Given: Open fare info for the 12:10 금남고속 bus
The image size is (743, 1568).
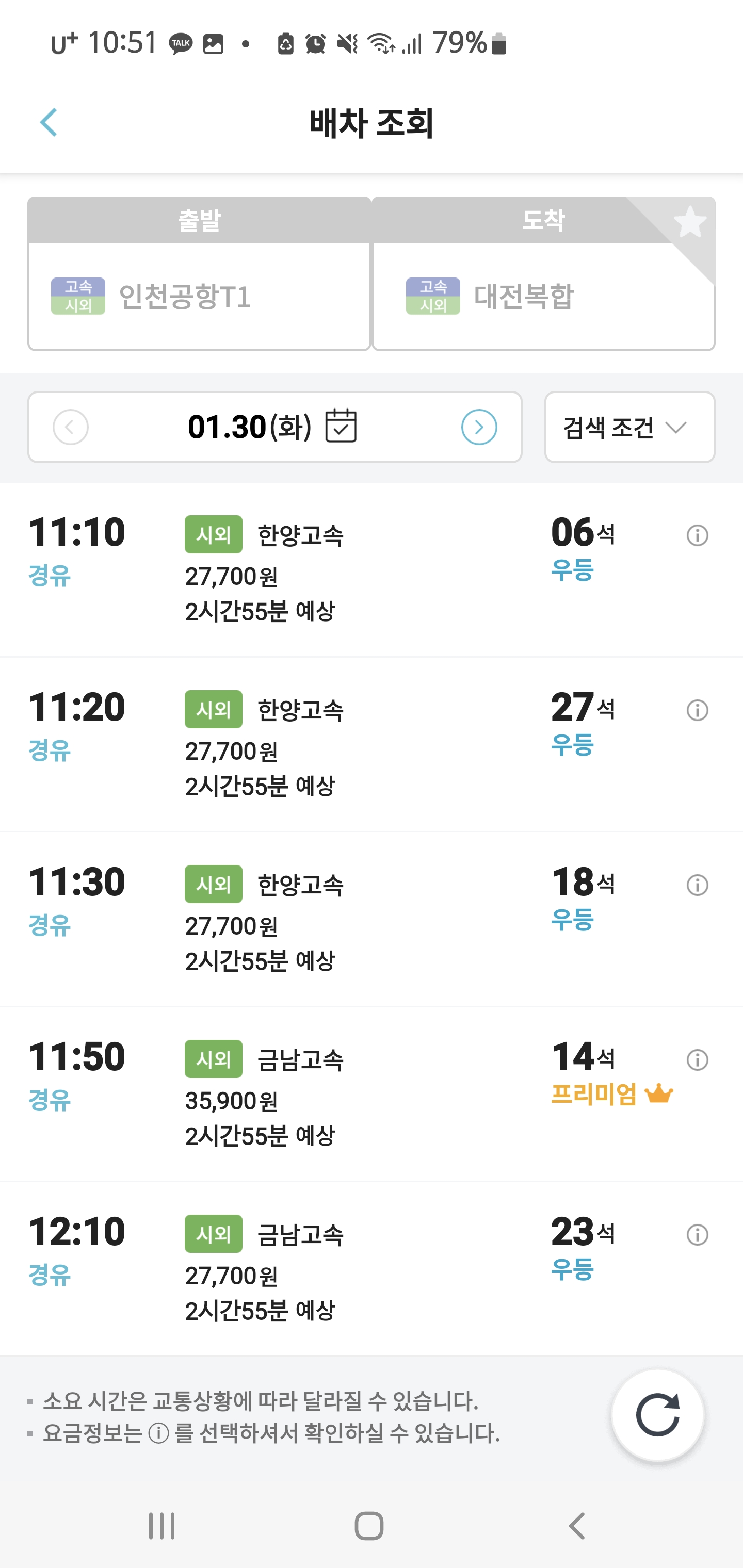Looking at the screenshot, I should click(x=698, y=1234).
